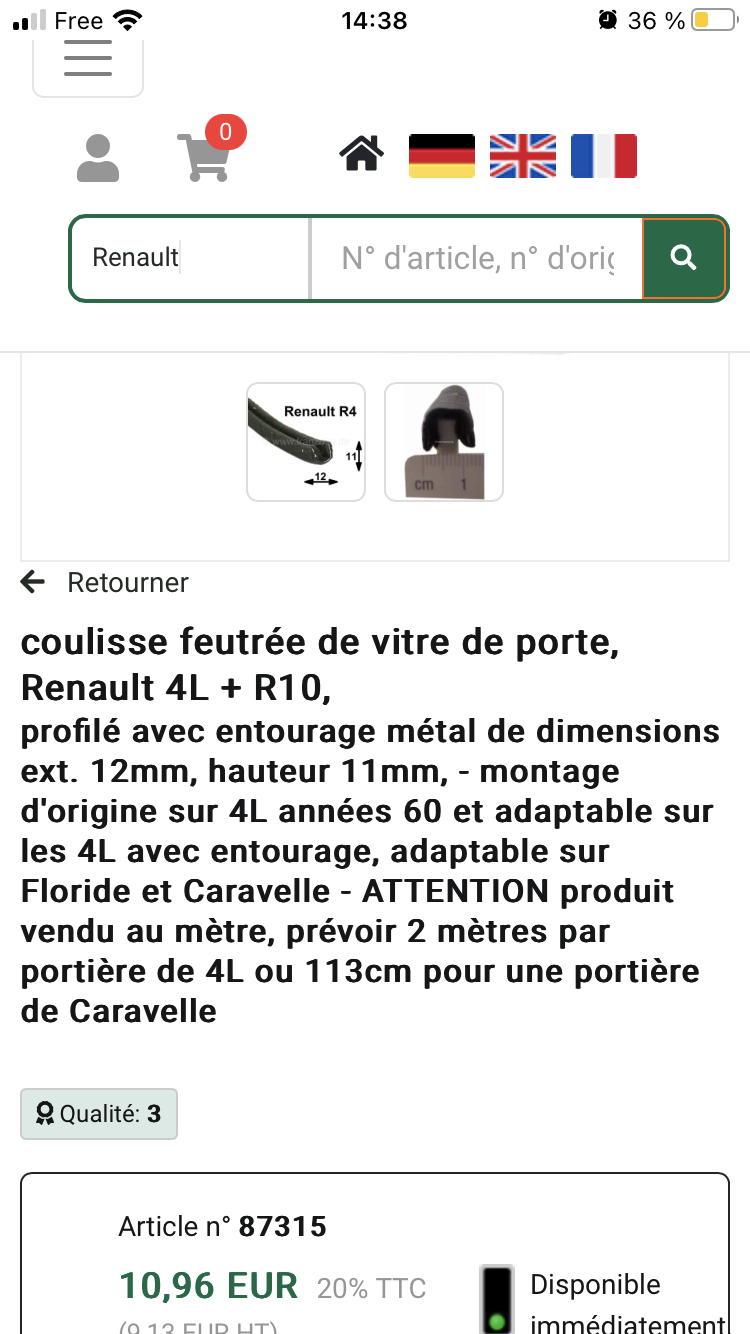Image resolution: width=750 pixels, height=1334 pixels.
Task: Open the cross-section ruler thumbnail
Action: pos(444,441)
